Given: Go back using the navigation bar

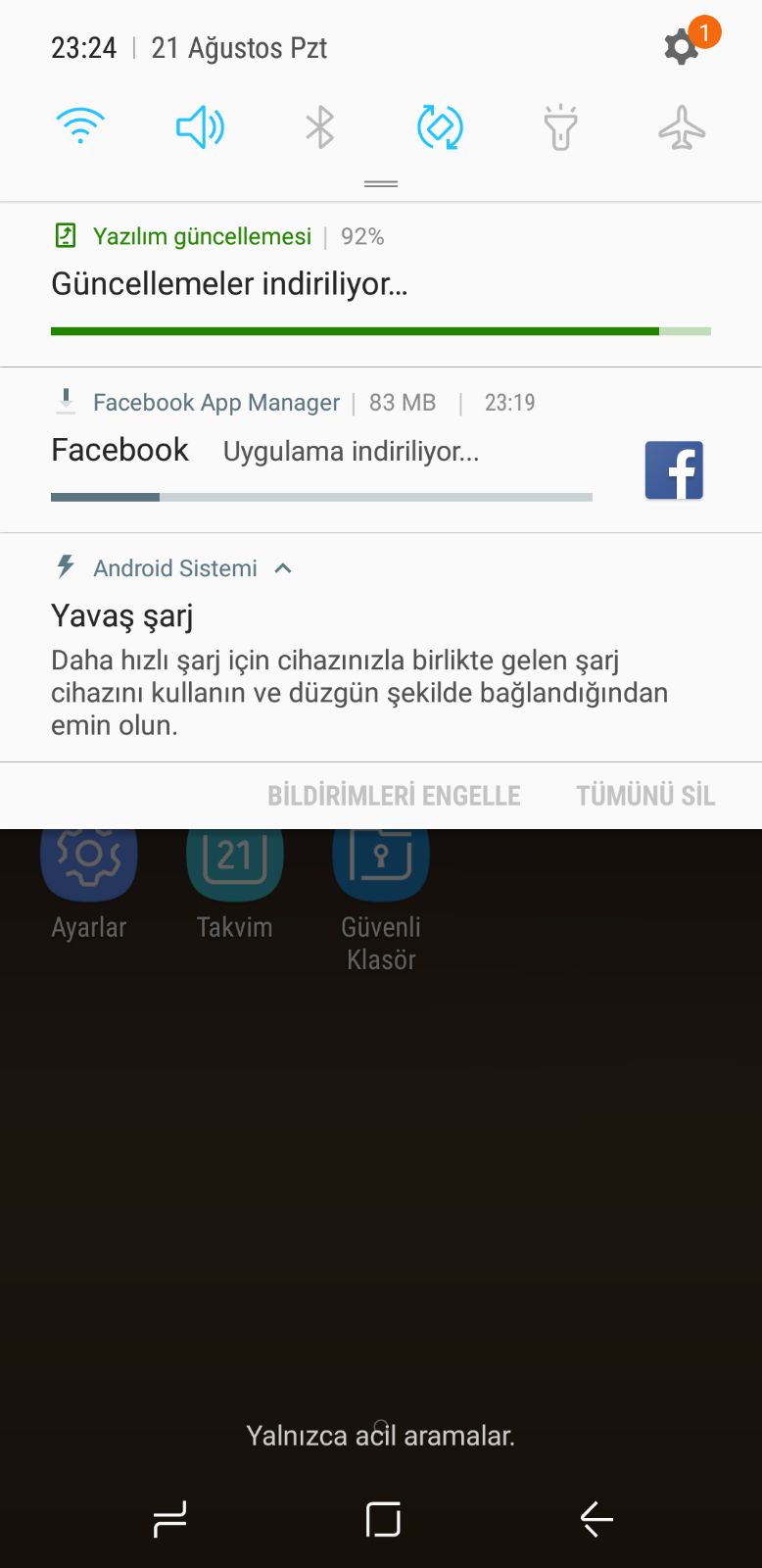Looking at the screenshot, I should pyautogui.click(x=595, y=1519).
